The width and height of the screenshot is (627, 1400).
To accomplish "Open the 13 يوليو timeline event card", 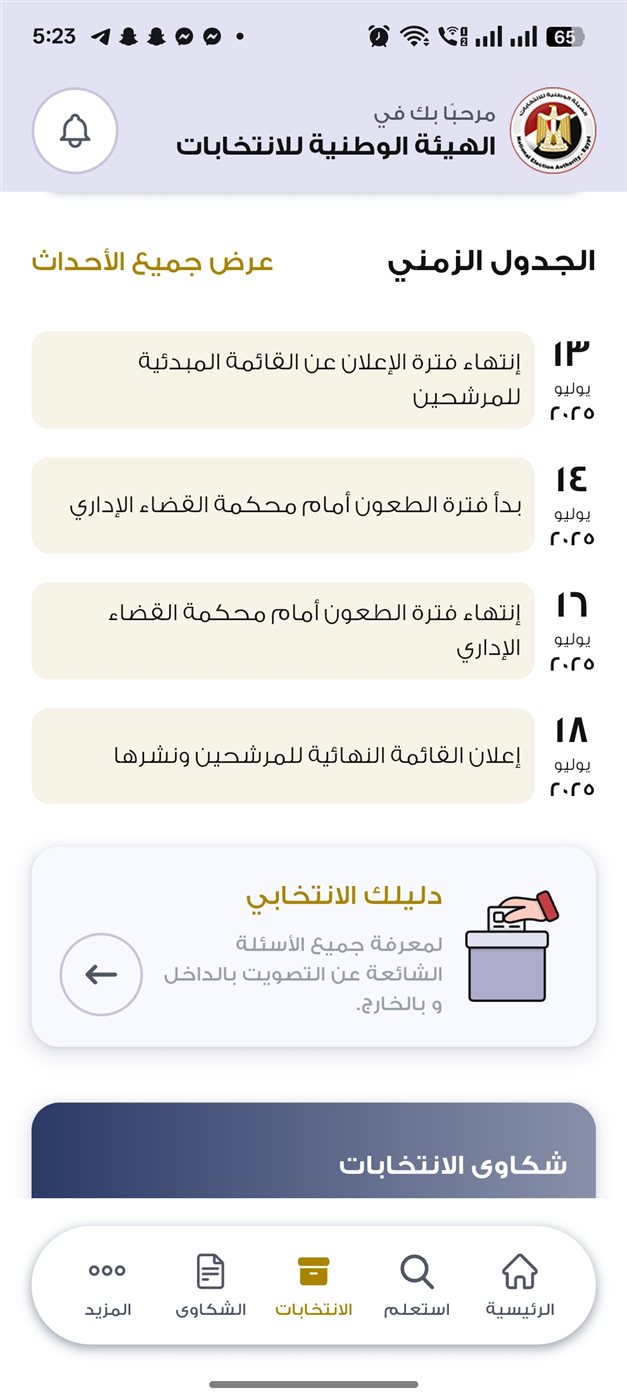I will pos(283,380).
